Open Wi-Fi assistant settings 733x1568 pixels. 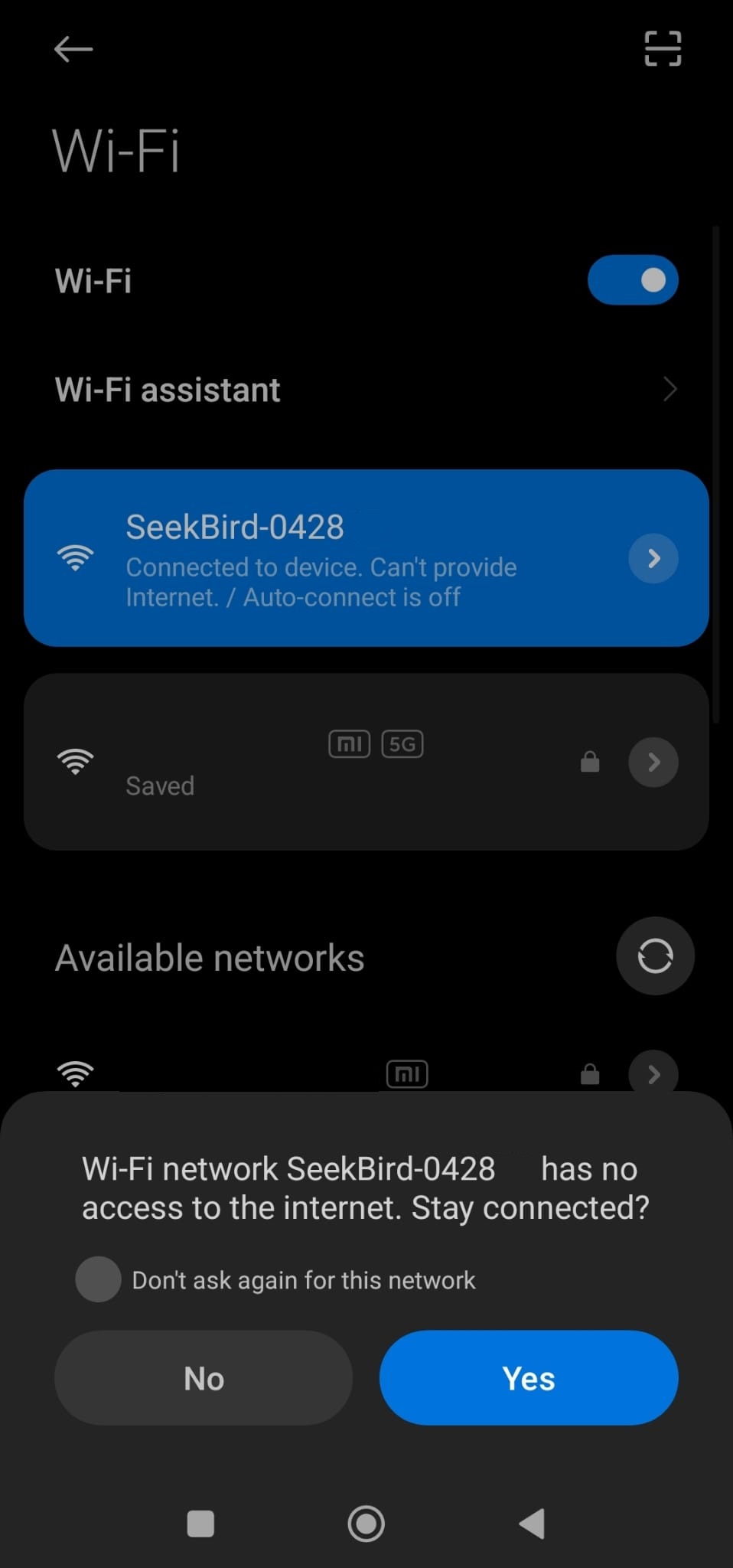366,390
